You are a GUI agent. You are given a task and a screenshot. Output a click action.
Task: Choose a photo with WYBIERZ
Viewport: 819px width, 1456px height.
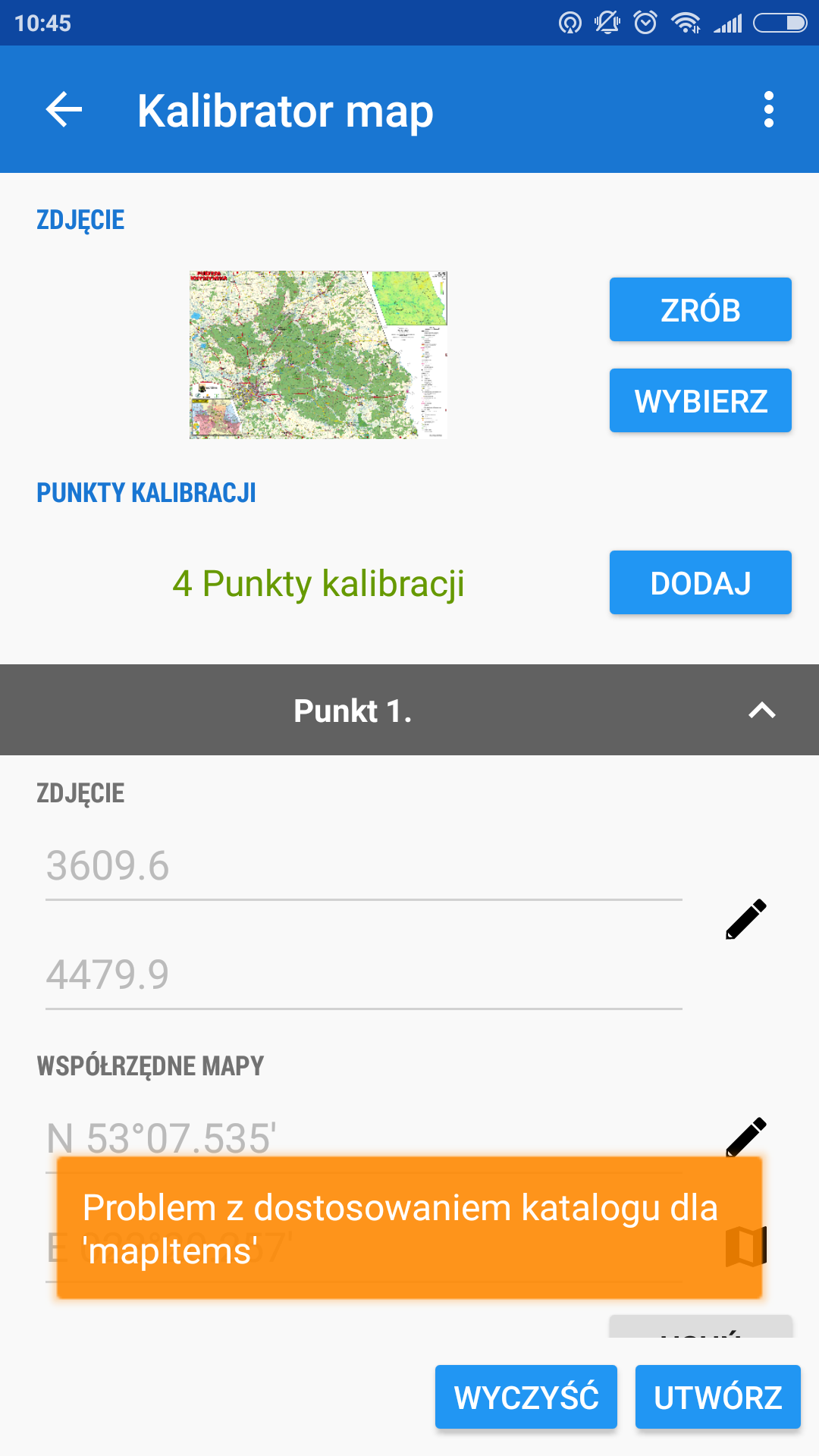click(x=700, y=400)
